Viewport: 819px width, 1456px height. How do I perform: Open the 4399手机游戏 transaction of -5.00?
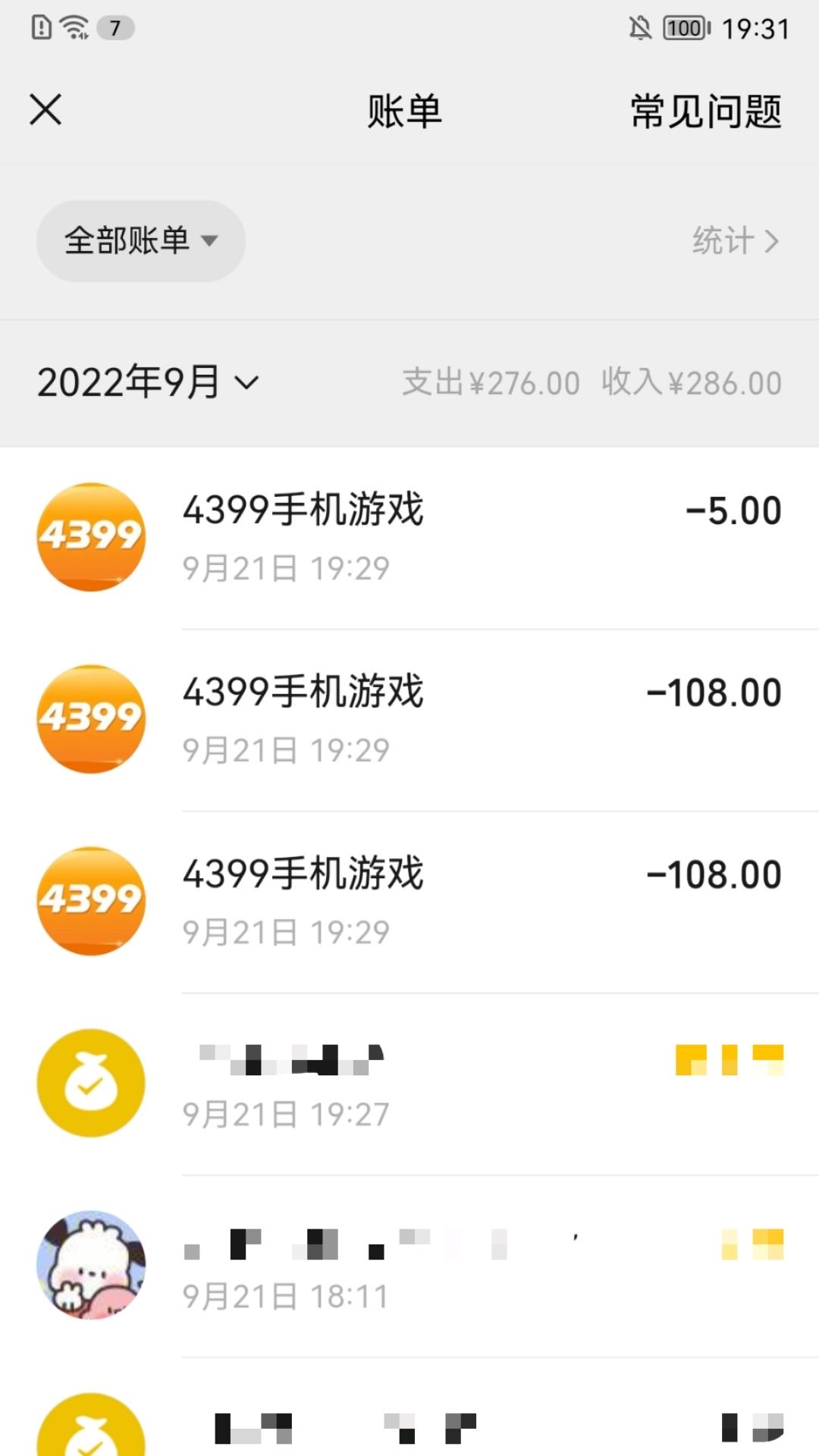coord(409,538)
